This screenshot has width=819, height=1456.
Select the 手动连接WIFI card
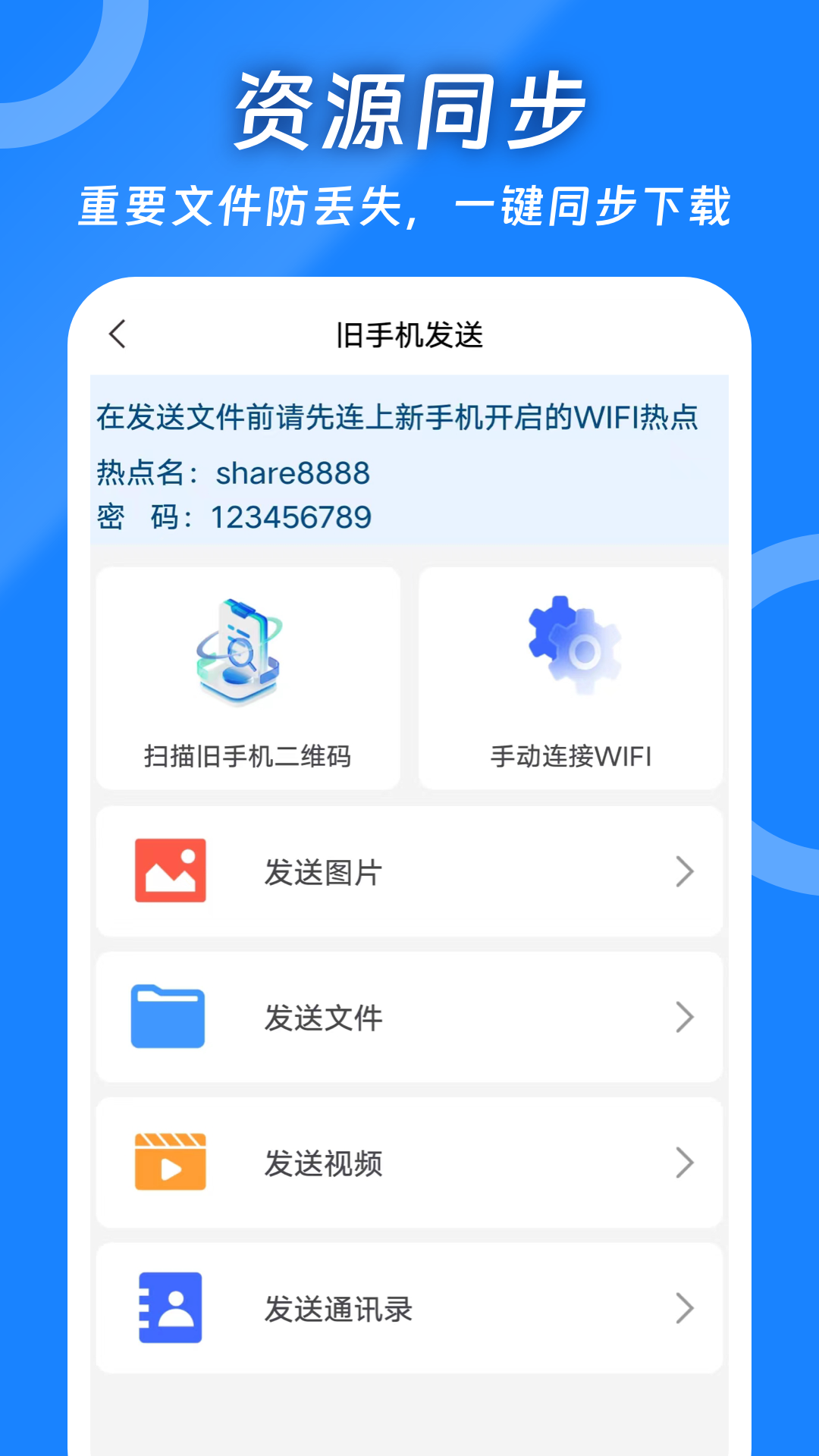570,675
